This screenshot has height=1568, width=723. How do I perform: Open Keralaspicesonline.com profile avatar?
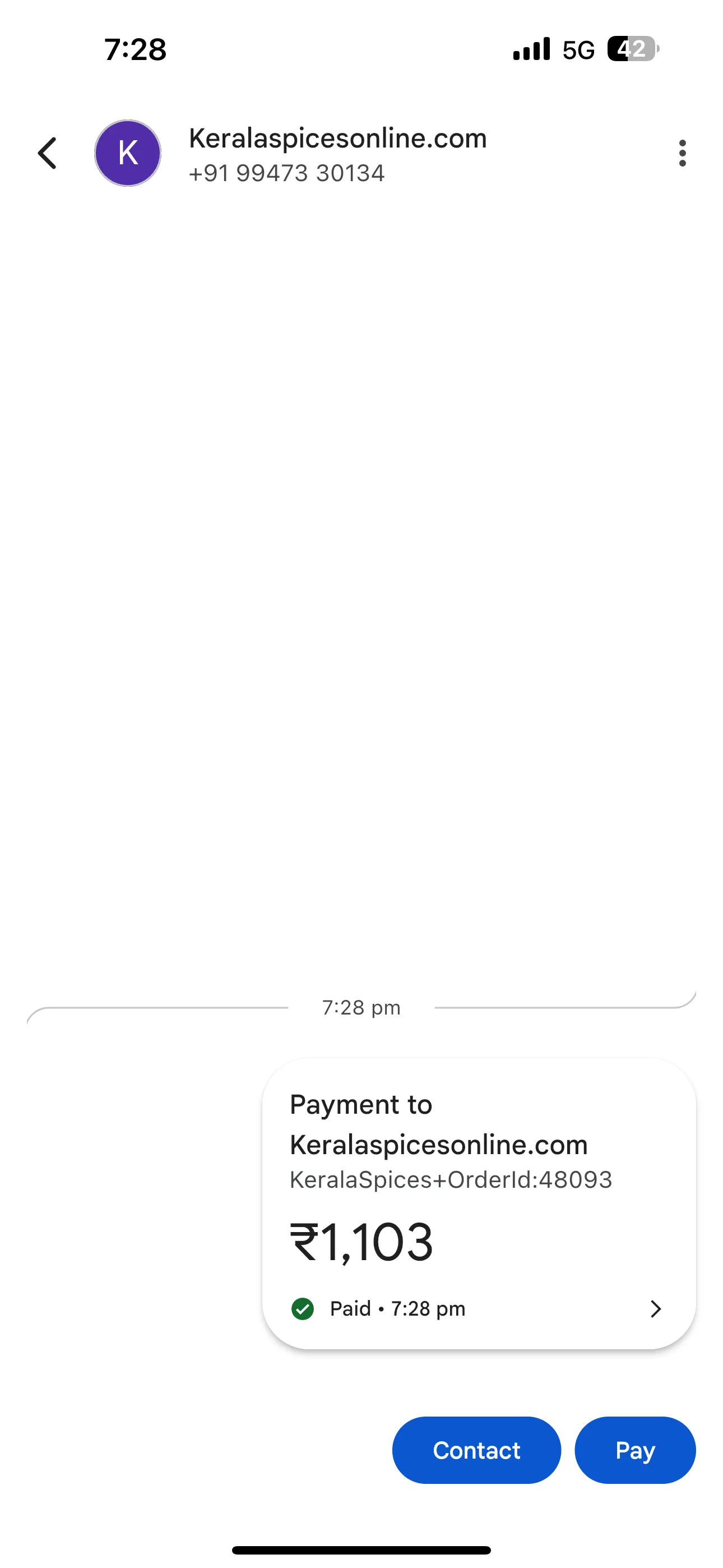128,153
